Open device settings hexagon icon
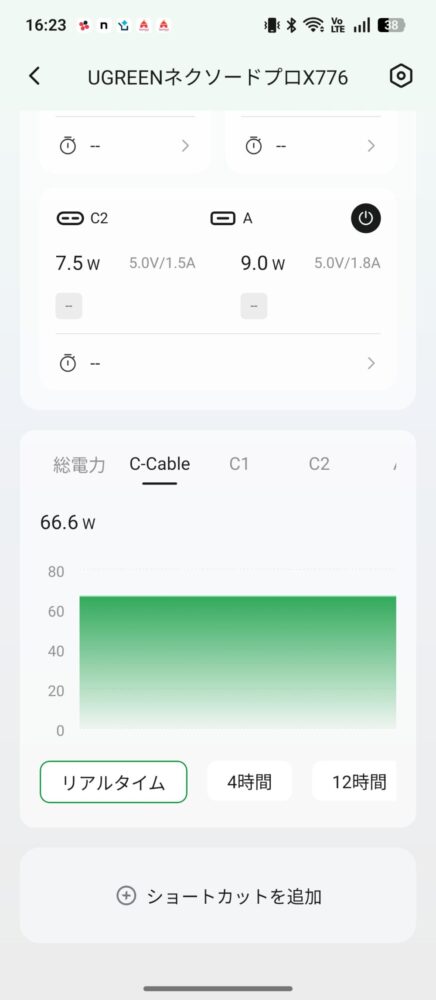This screenshot has height=1000, width=436. 401,77
